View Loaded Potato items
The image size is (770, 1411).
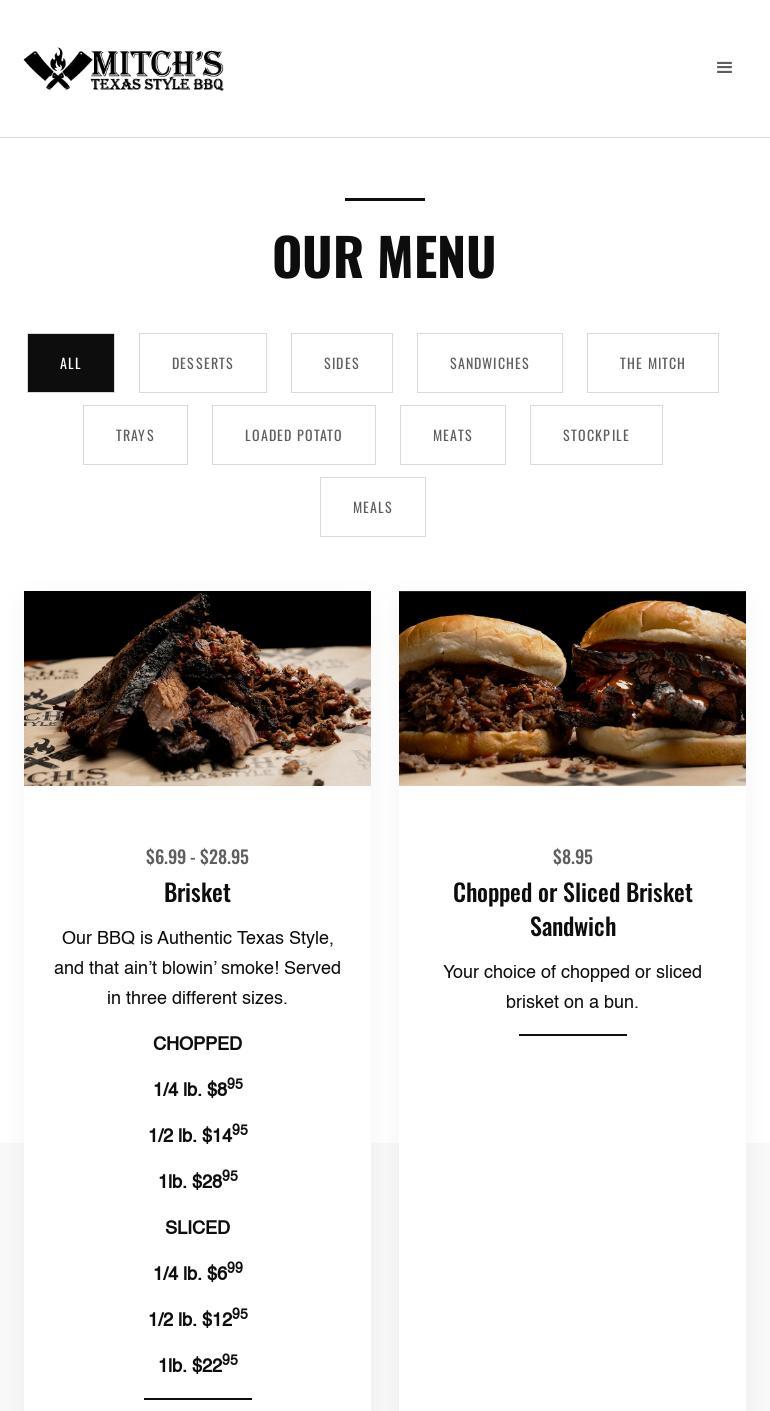coord(294,435)
